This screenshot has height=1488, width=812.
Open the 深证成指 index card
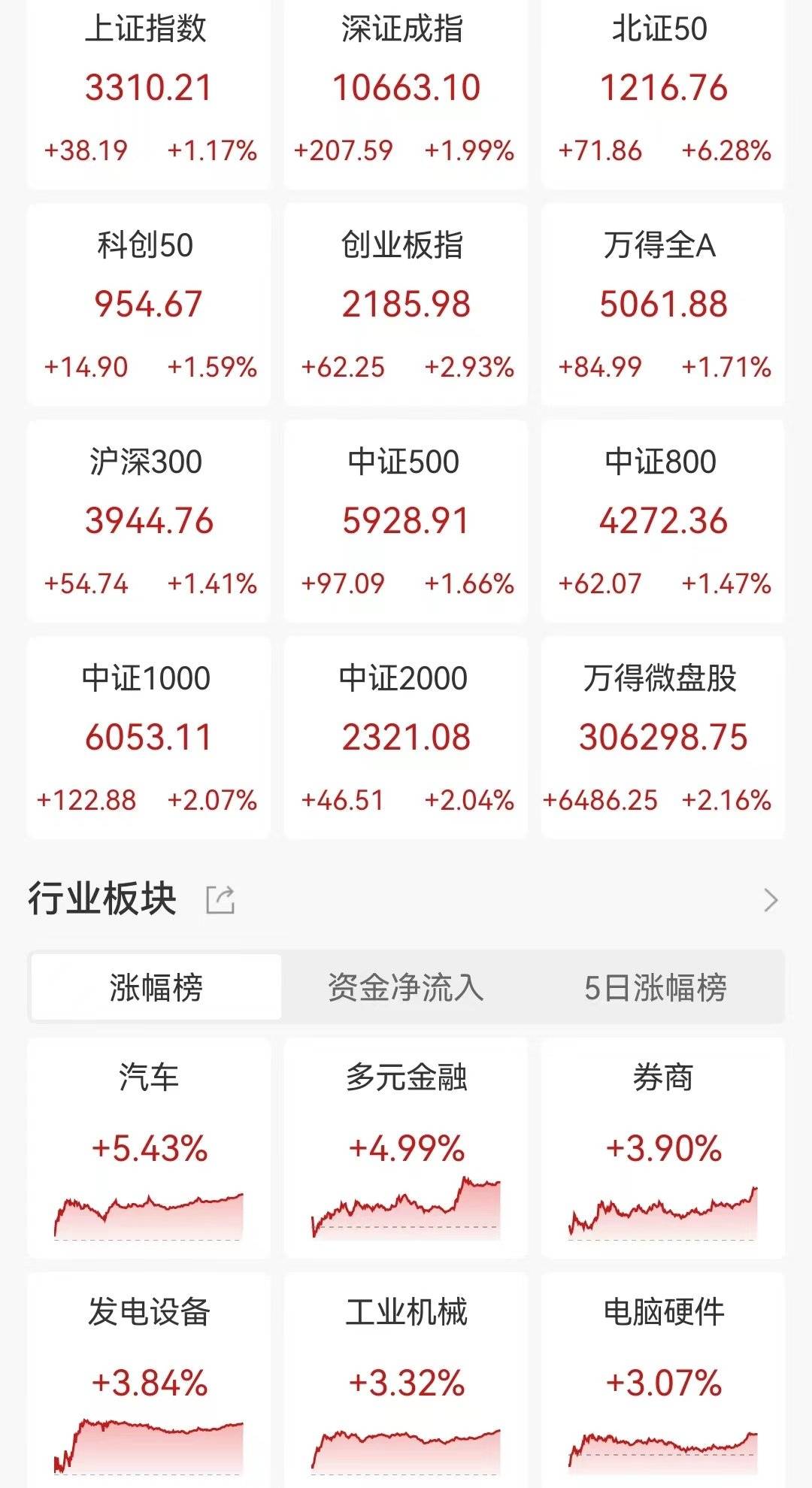[x=406, y=90]
